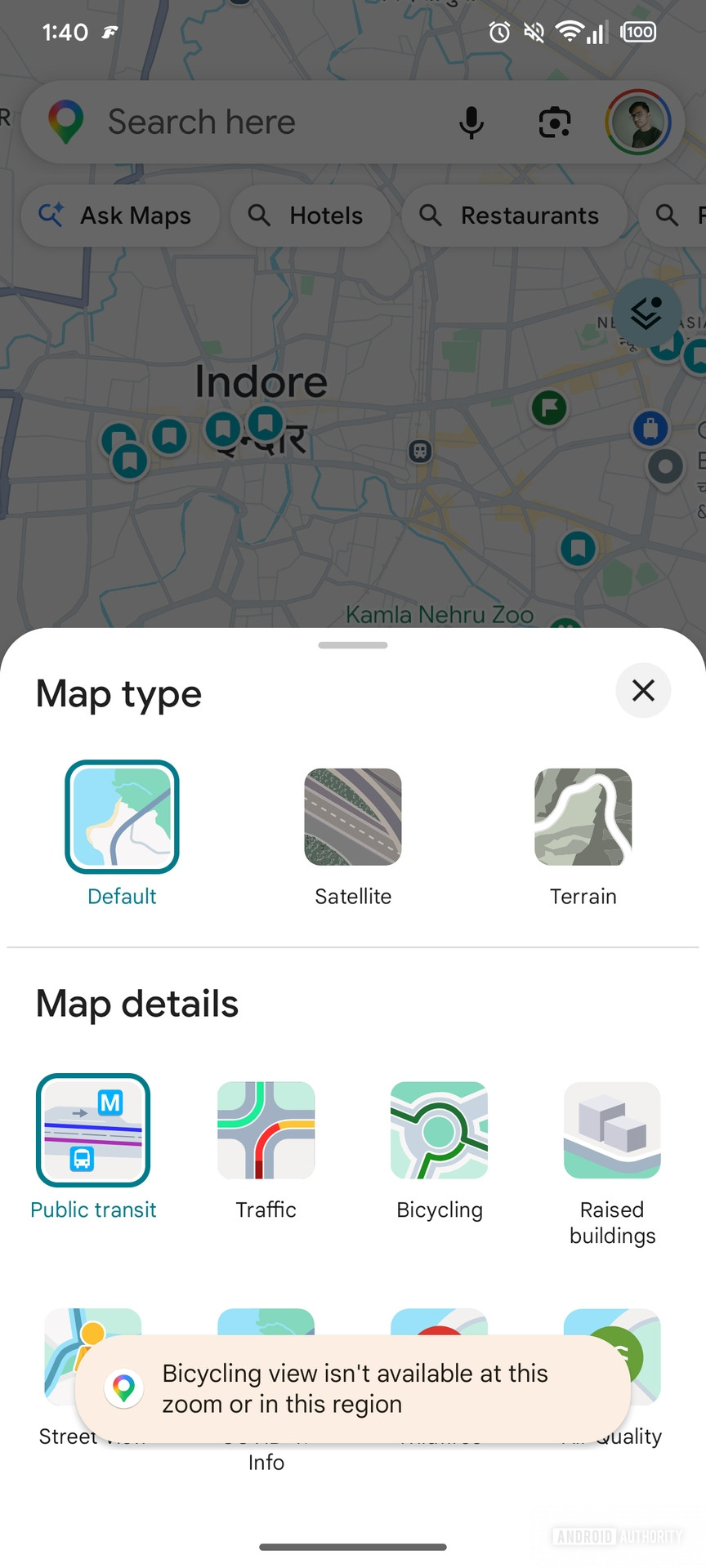Tap the map layers button on the map
The width and height of the screenshot is (706, 1568).
646,314
